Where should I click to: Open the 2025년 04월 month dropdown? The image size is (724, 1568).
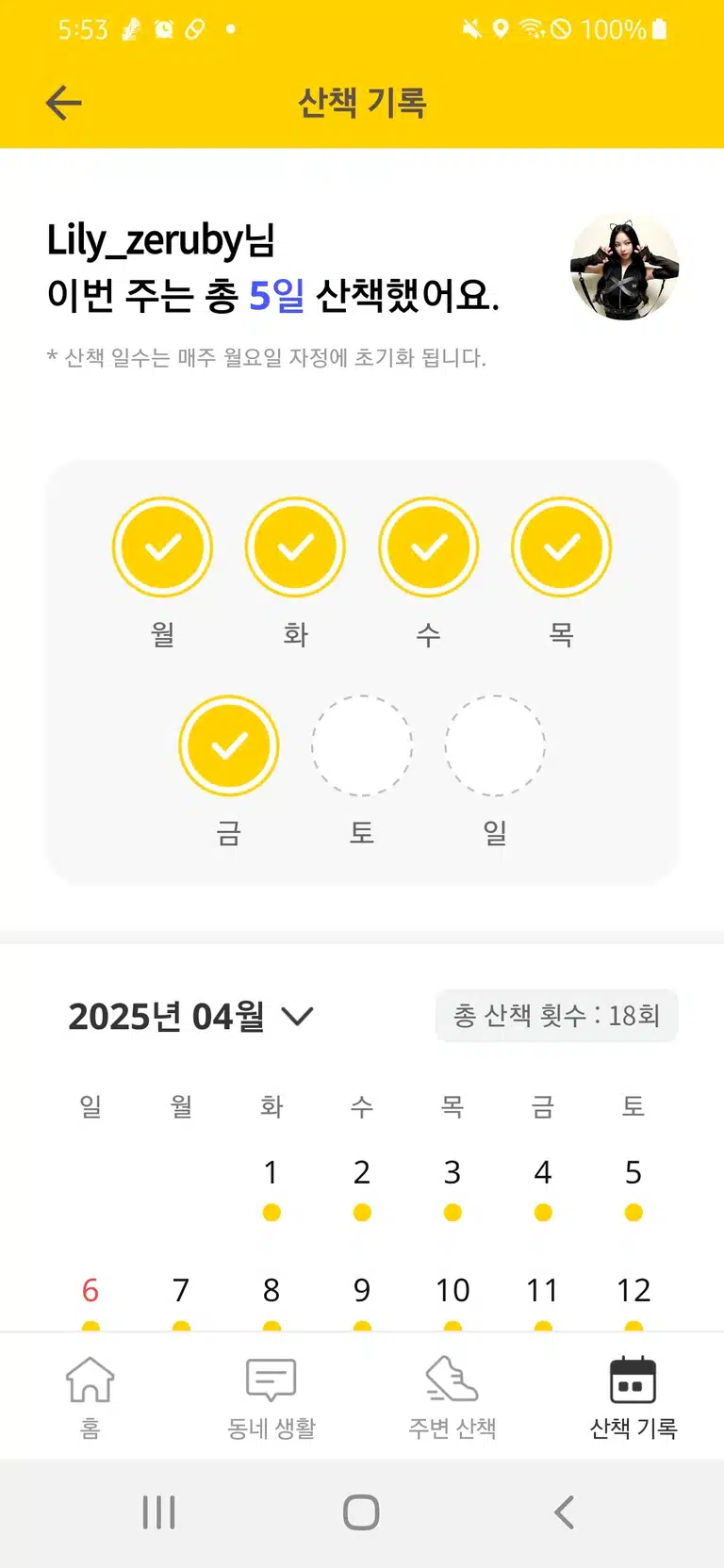191,1016
